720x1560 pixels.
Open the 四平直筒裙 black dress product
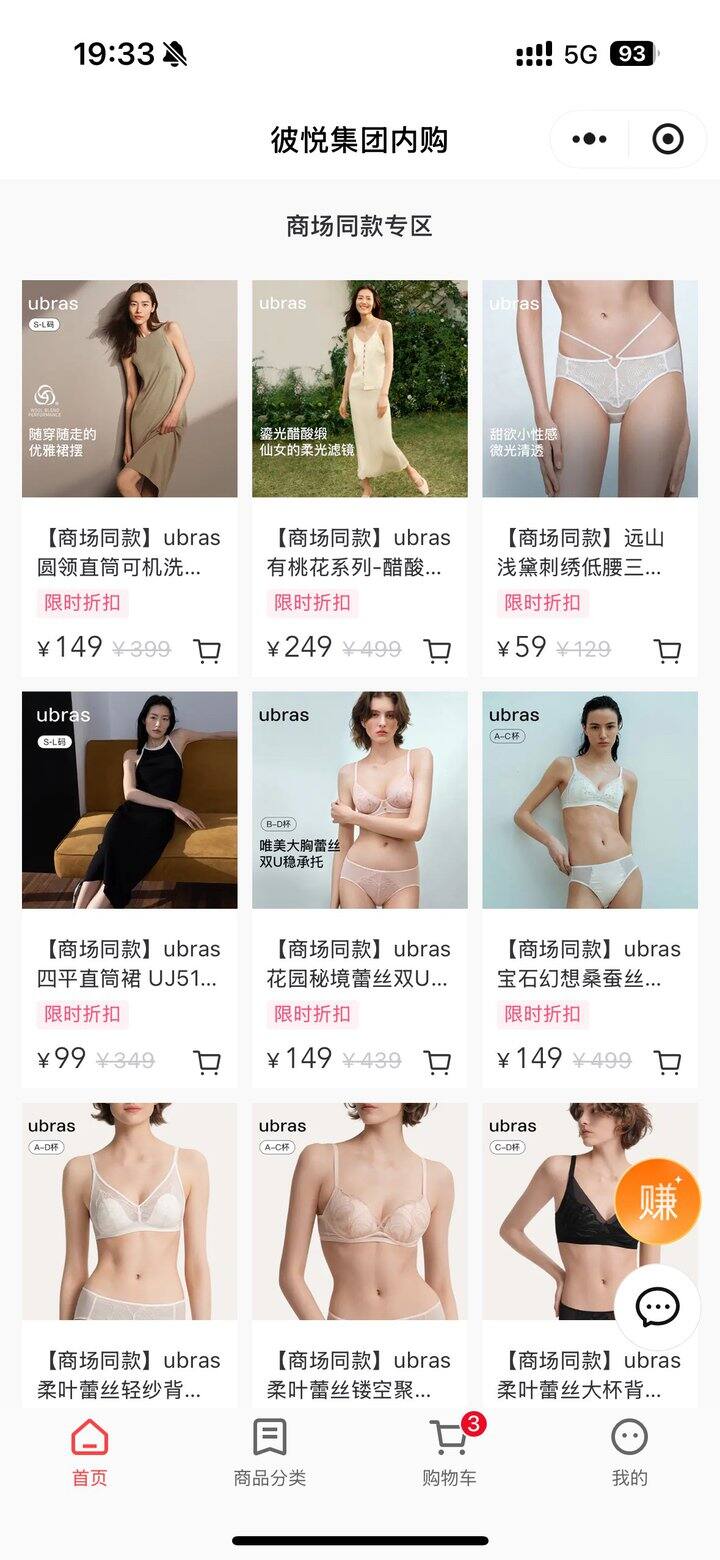click(130, 800)
